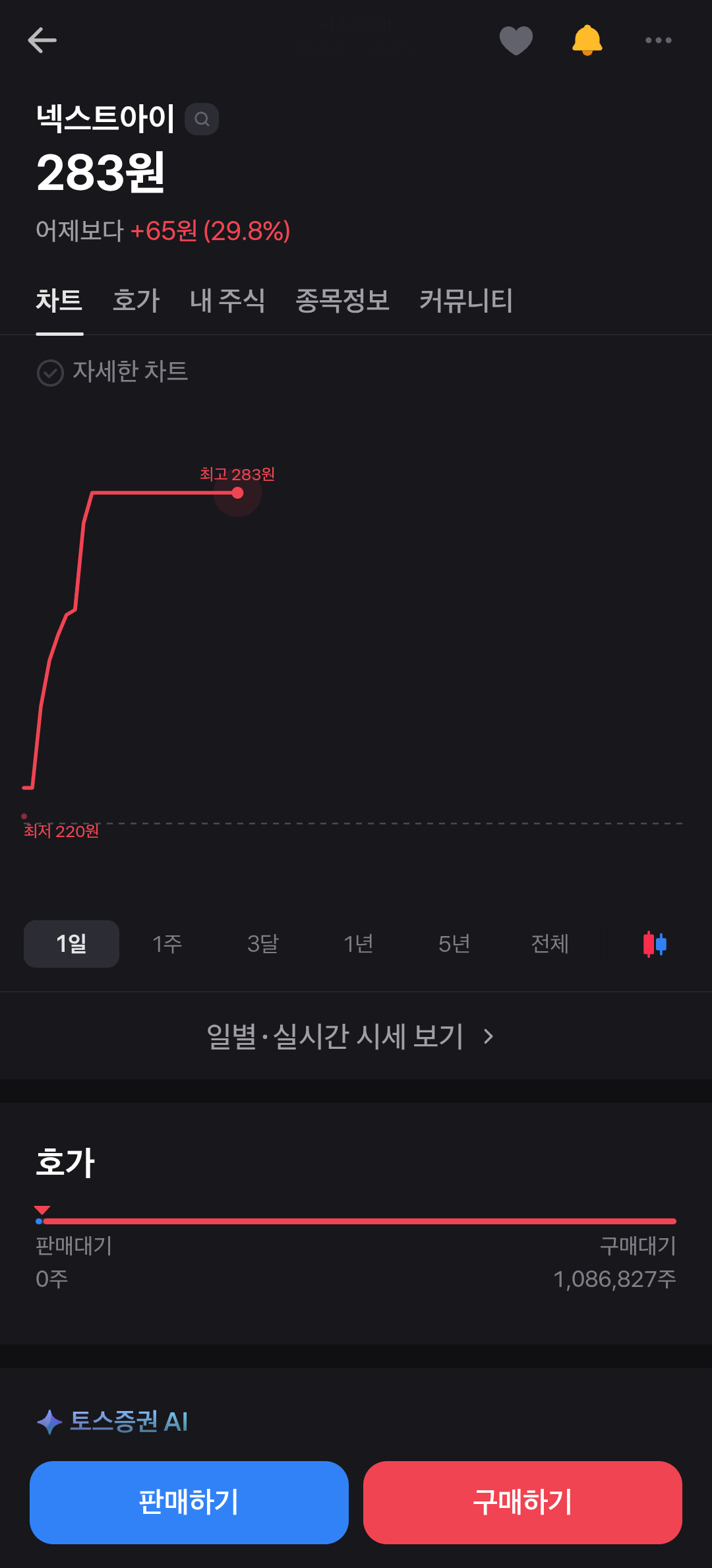Tap 판매하기 to sell shares

189,1502
